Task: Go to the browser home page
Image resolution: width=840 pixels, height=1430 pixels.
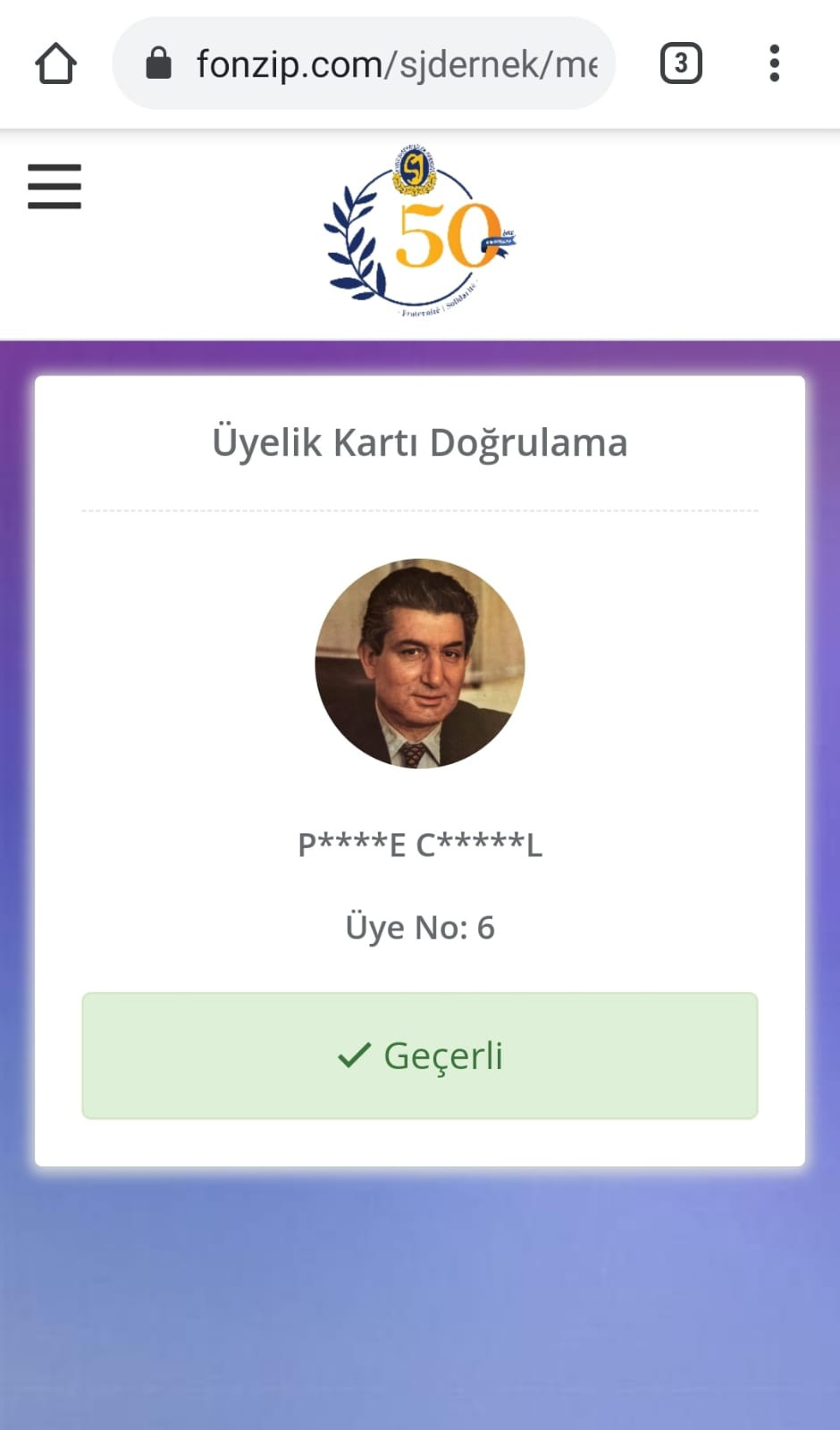Action: [55, 63]
